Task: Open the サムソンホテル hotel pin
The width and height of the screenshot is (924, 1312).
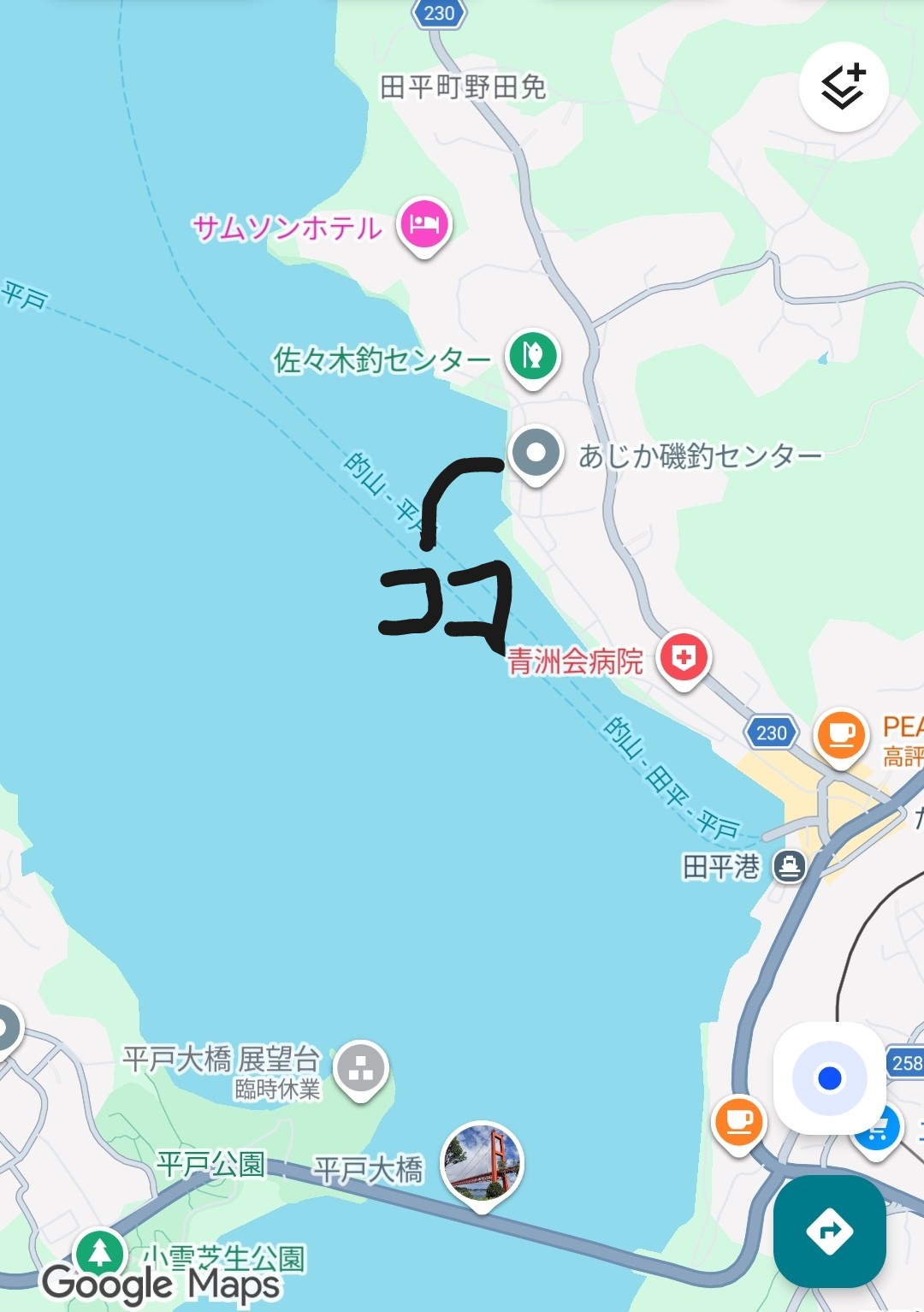Action: pos(424,225)
